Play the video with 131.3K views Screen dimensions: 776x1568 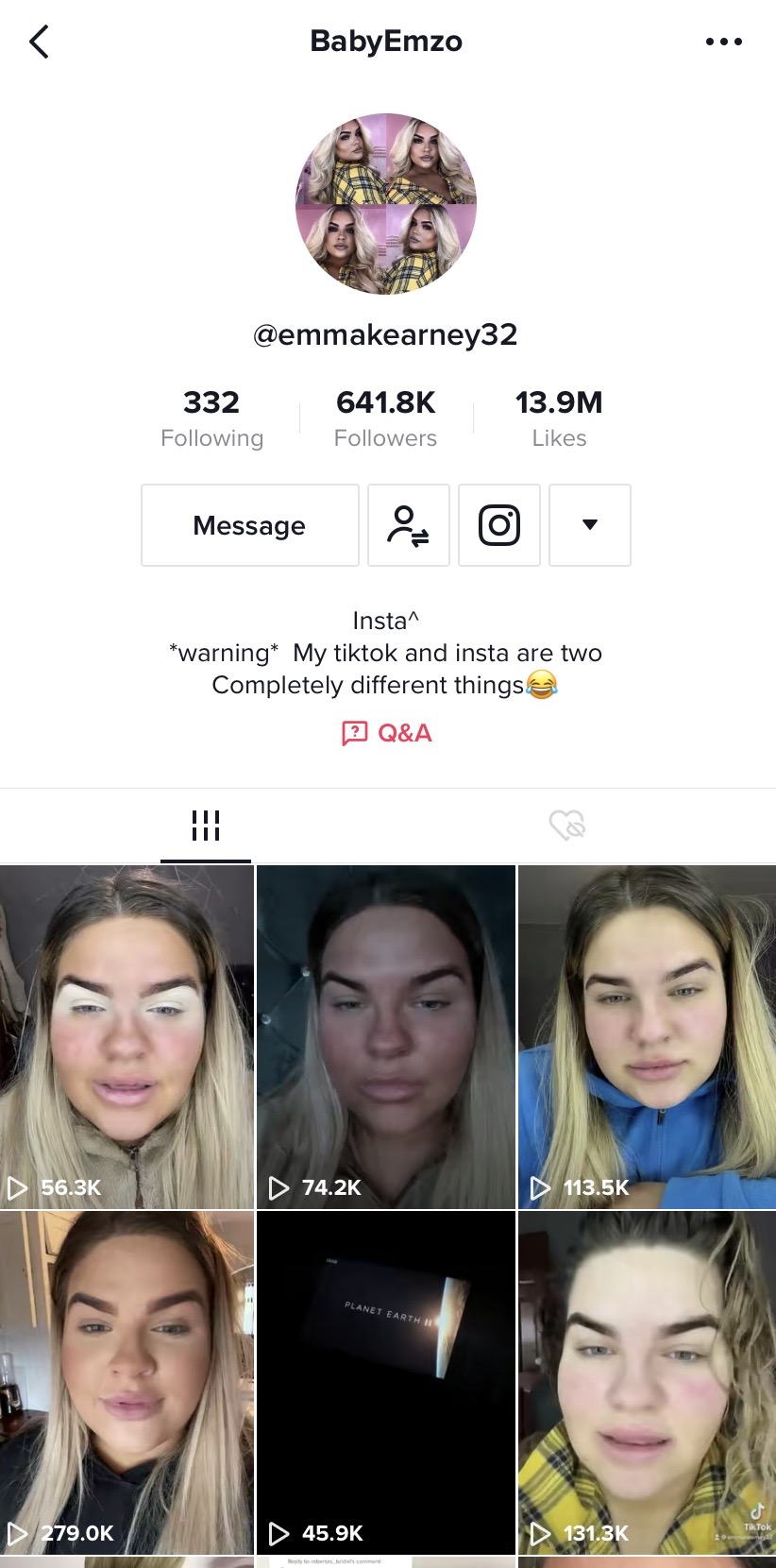coord(647,1382)
